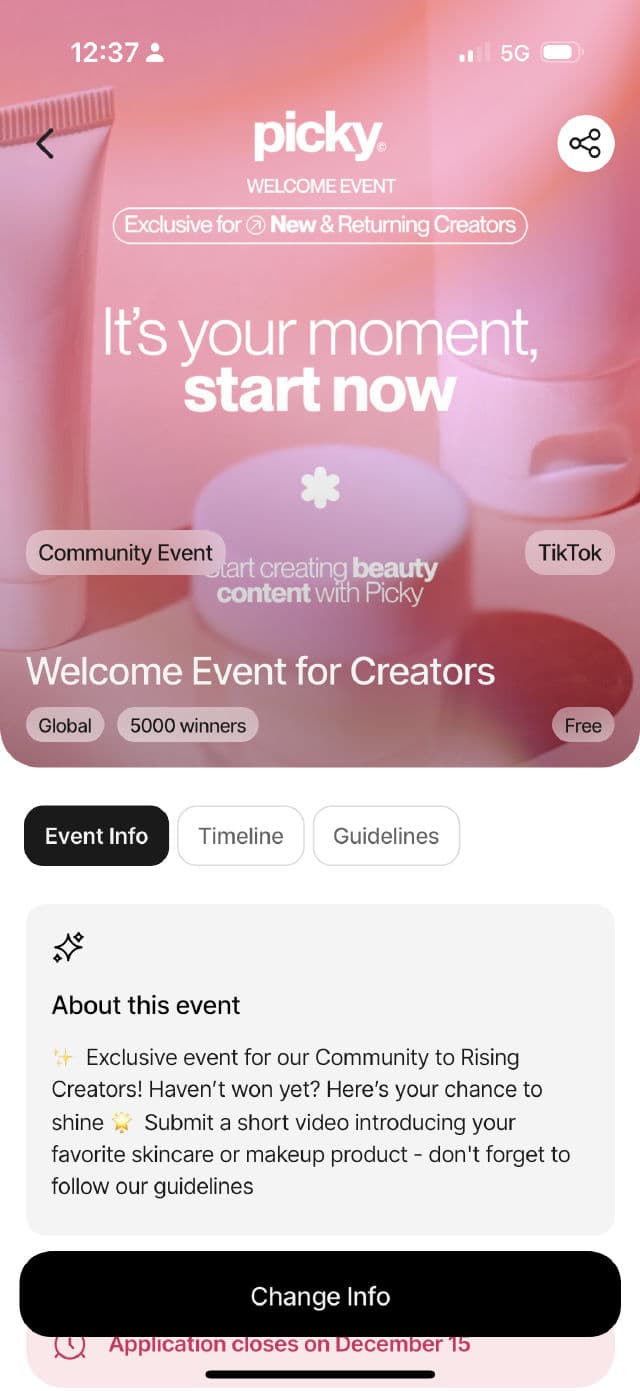Switch to the Timeline tab
The image size is (640, 1391).
pos(241,836)
